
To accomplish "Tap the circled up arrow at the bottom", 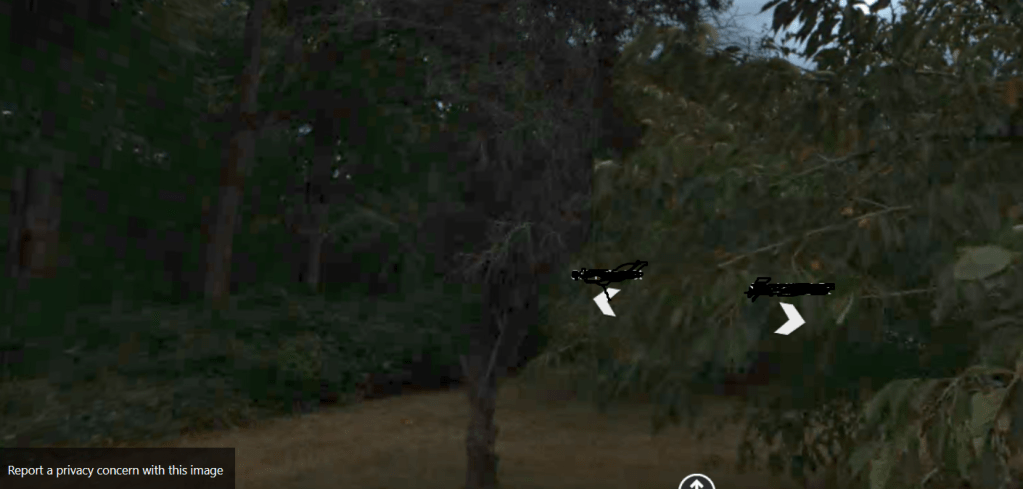I will tap(696, 484).
